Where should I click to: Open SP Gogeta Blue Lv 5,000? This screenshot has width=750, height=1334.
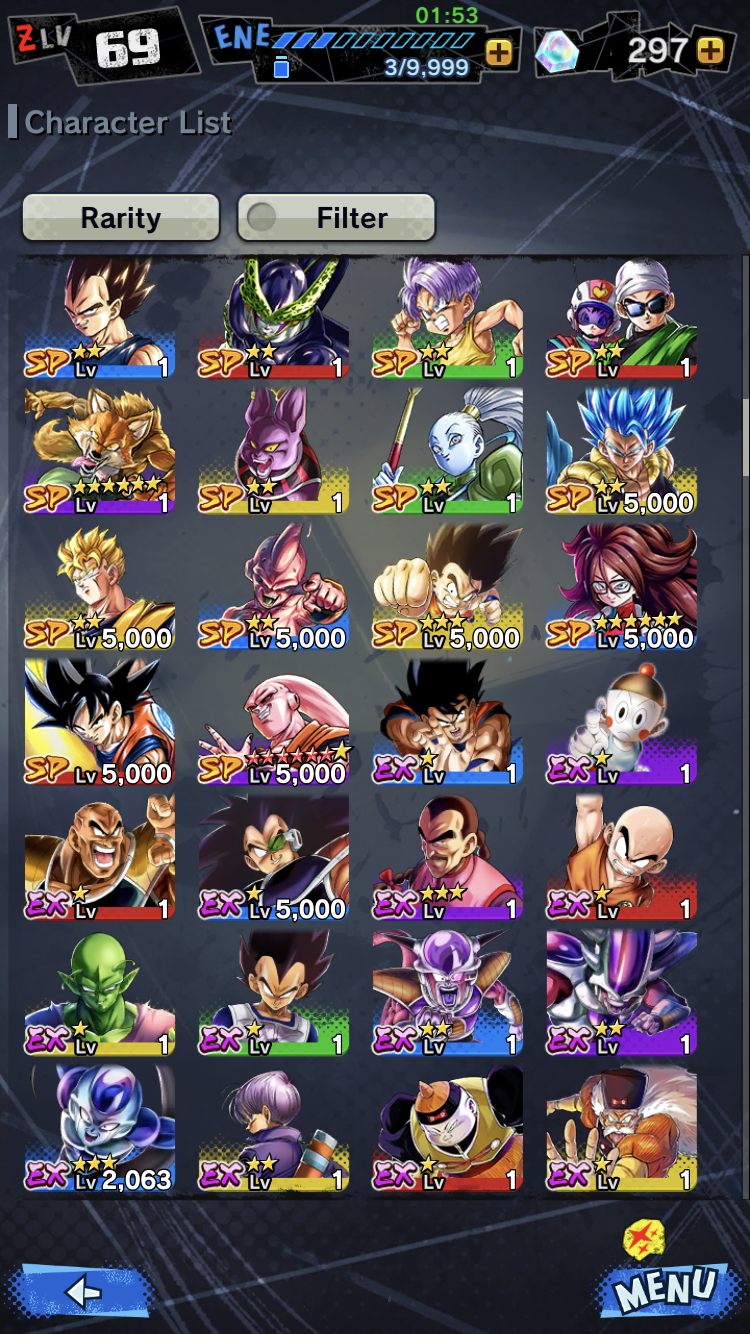(x=620, y=453)
